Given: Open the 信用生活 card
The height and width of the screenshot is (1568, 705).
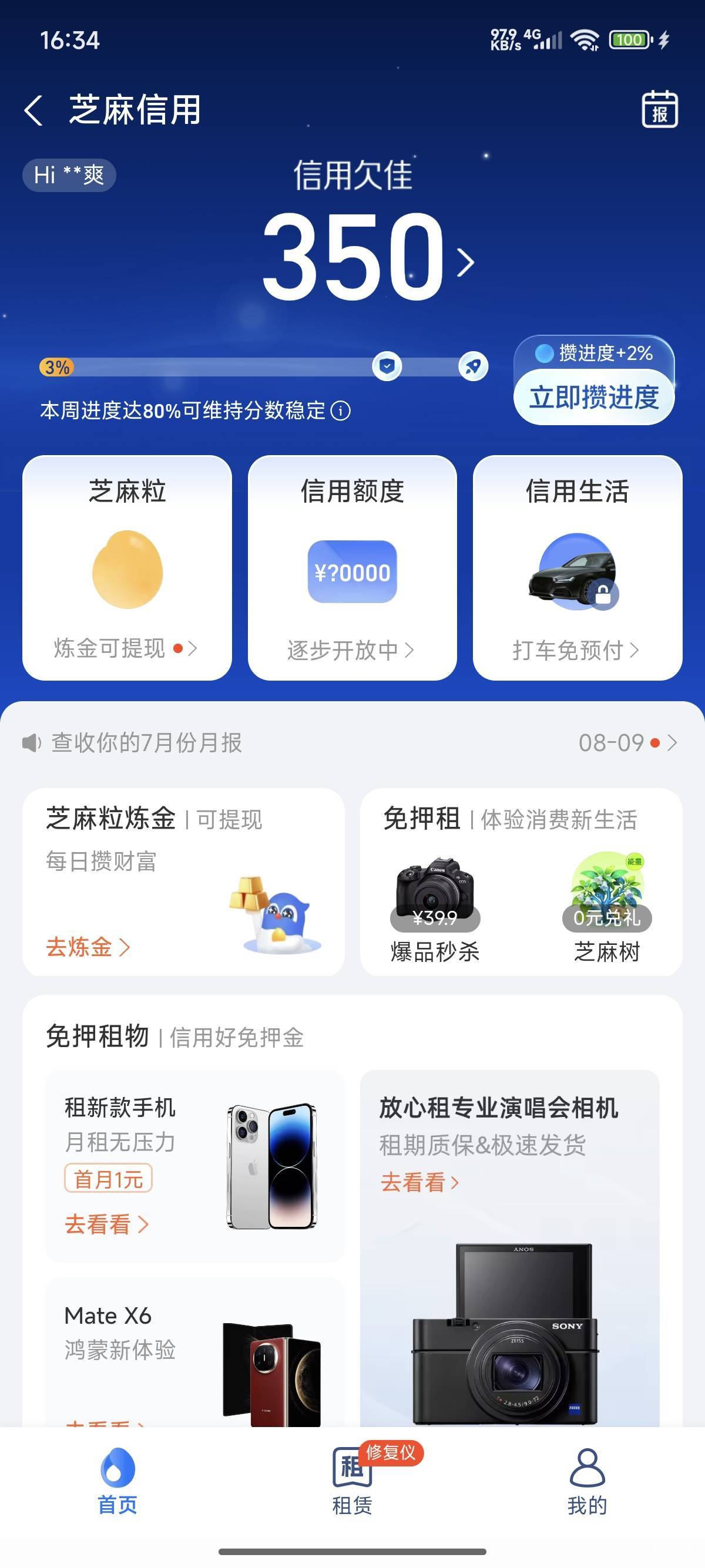Looking at the screenshot, I should point(577,567).
